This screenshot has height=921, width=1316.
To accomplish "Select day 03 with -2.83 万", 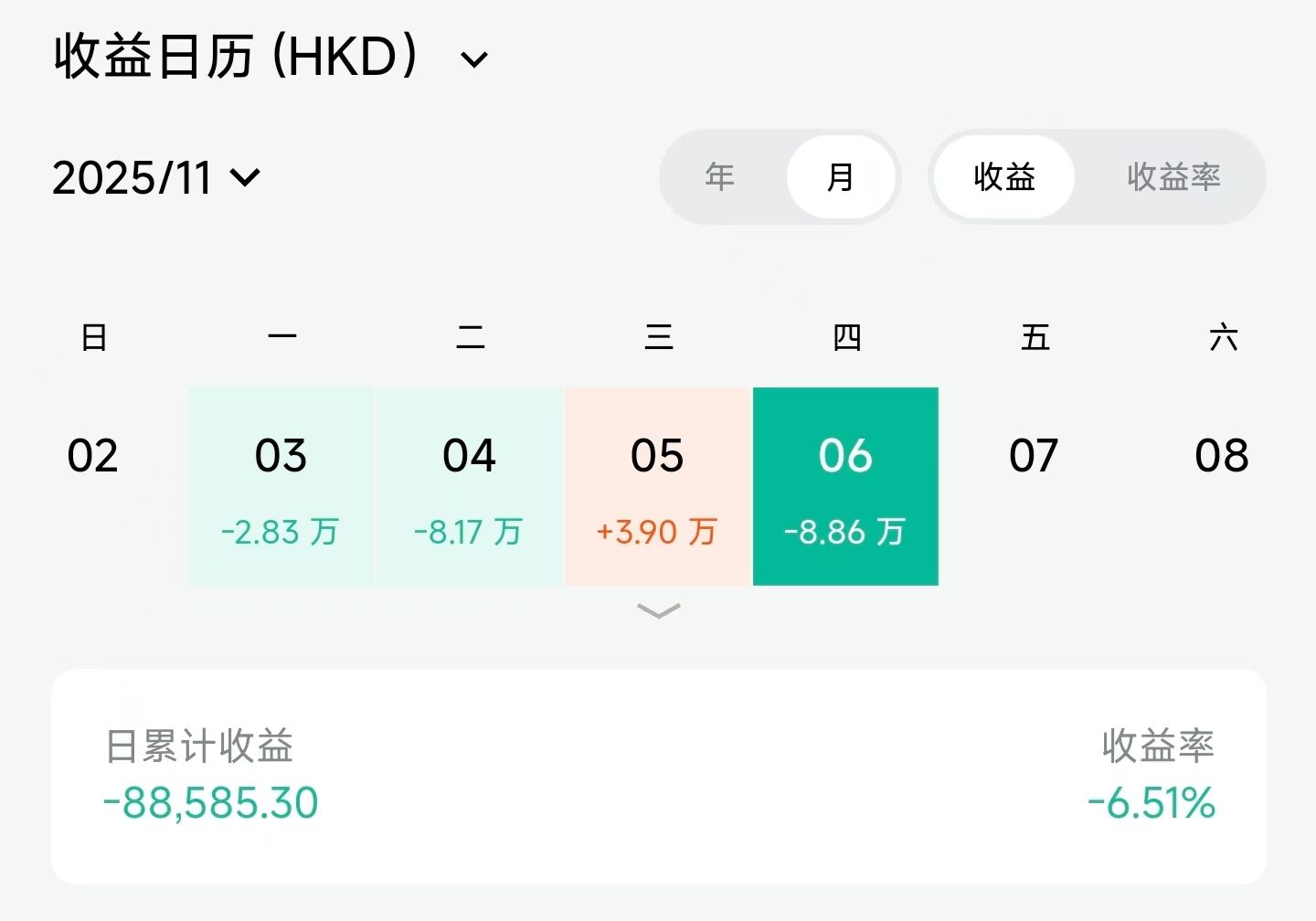I will click(x=281, y=486).
